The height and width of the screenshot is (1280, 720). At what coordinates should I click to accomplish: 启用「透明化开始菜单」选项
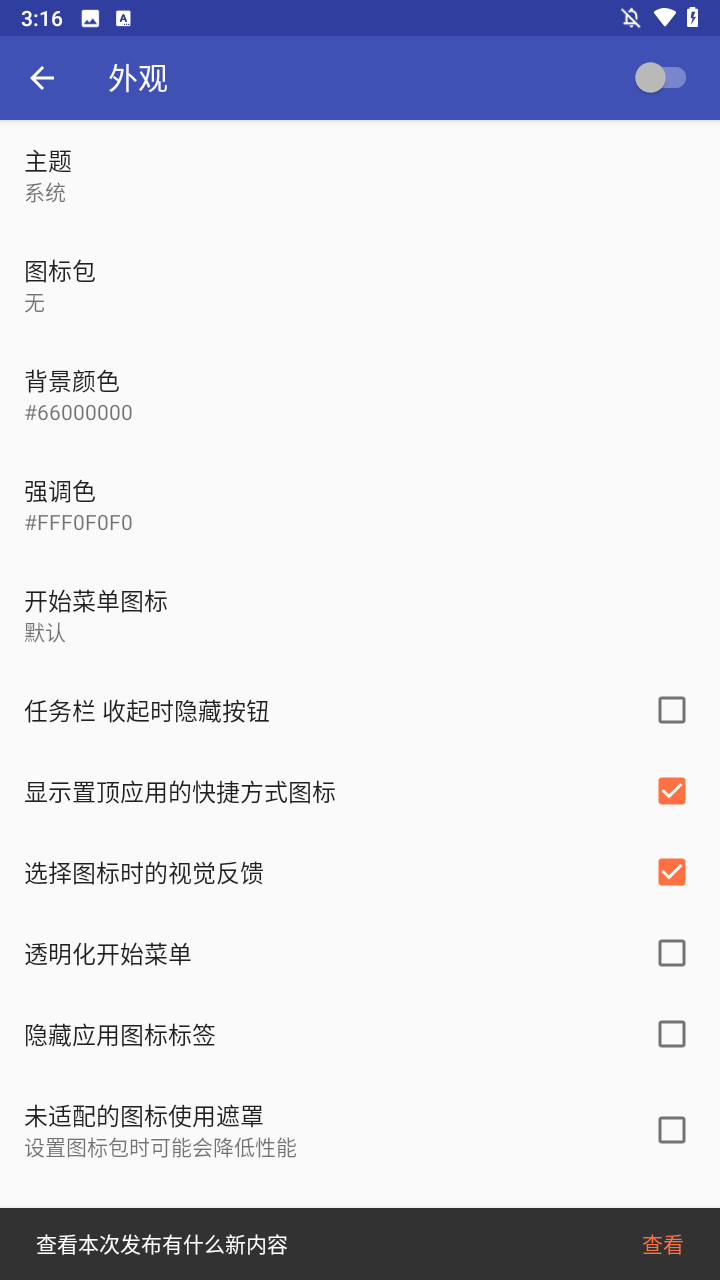point(671,953)
